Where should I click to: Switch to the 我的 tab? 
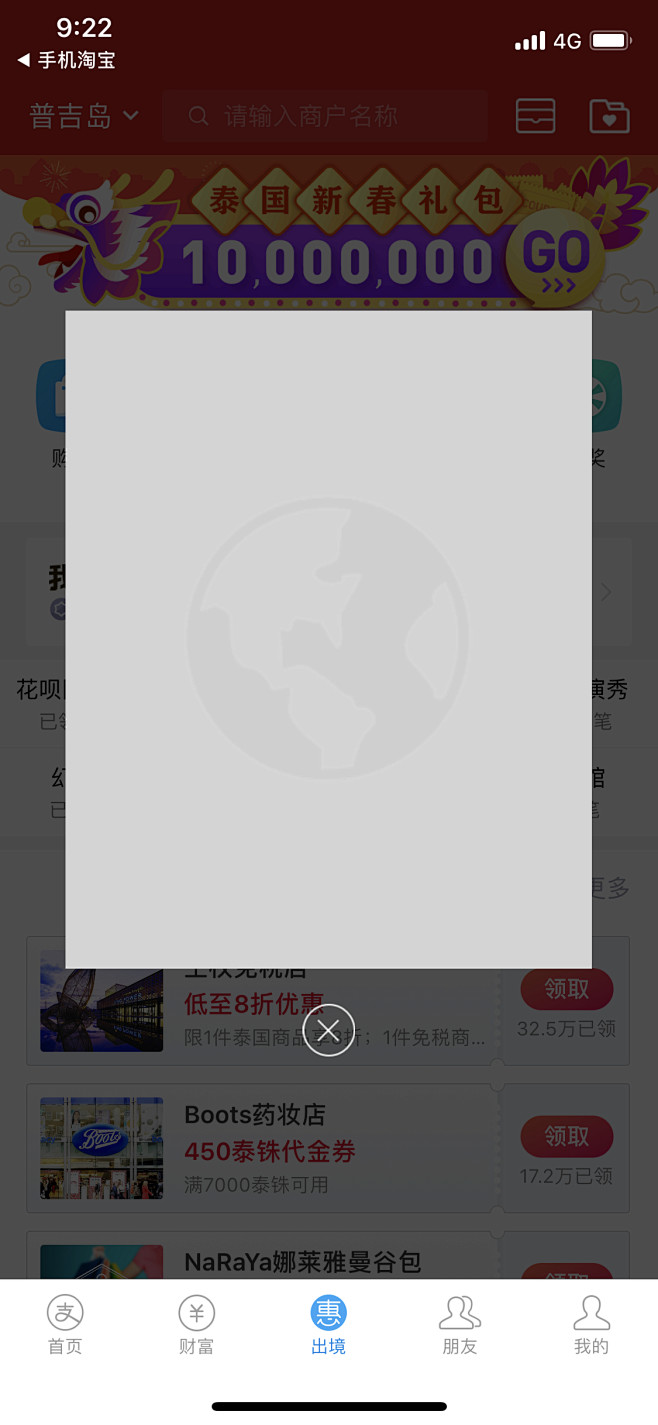pyautogui.click(x=591, y=1325)
